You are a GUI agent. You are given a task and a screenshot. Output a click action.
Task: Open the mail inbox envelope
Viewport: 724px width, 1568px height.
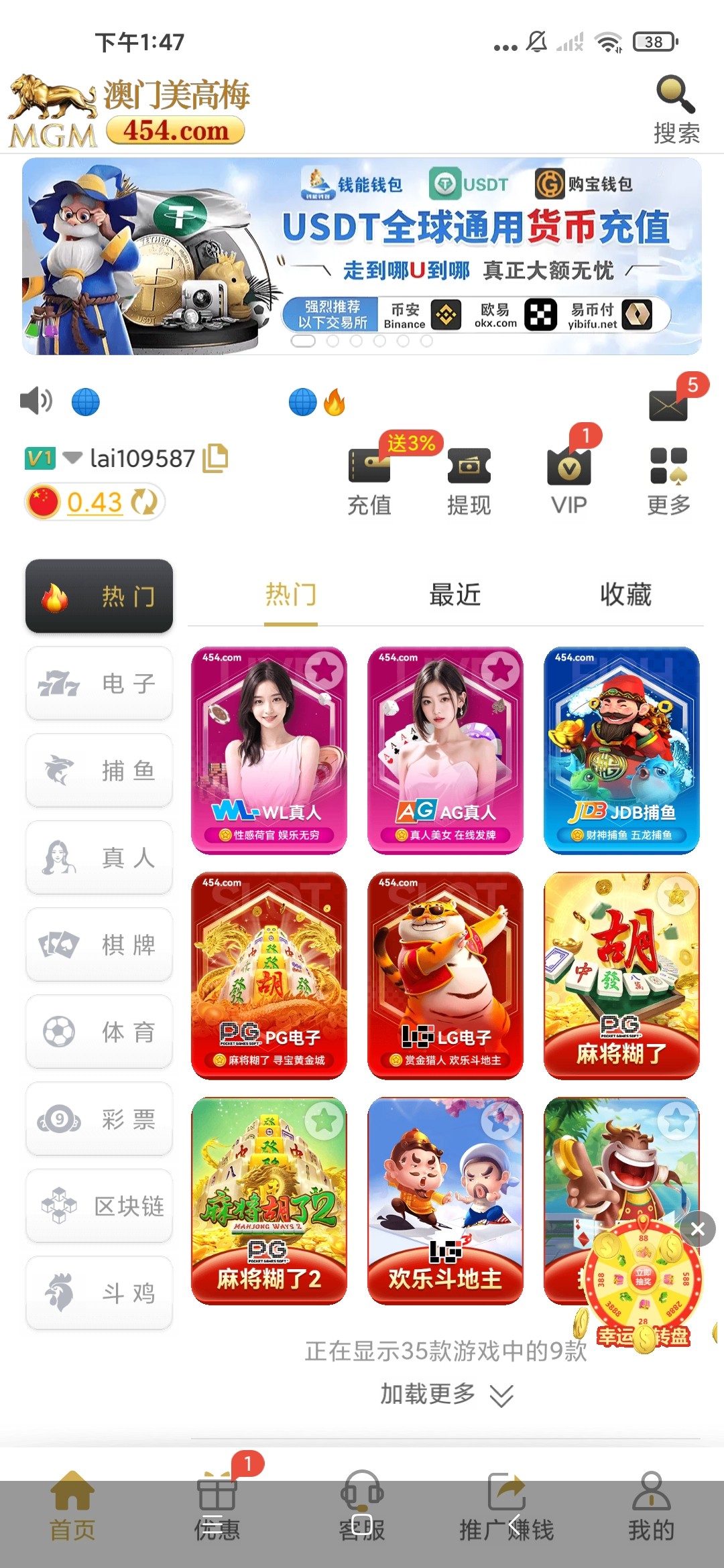668,405
